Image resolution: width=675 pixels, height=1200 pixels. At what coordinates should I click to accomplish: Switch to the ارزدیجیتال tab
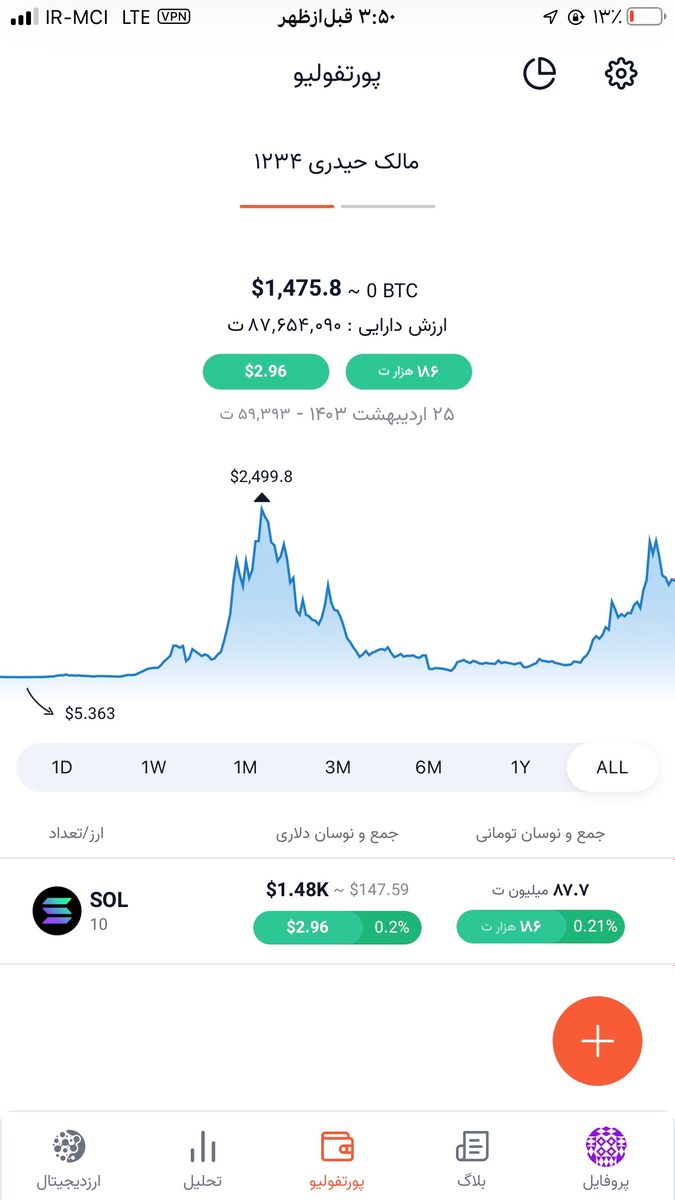pyautogui.click(x=69, y=1158)
